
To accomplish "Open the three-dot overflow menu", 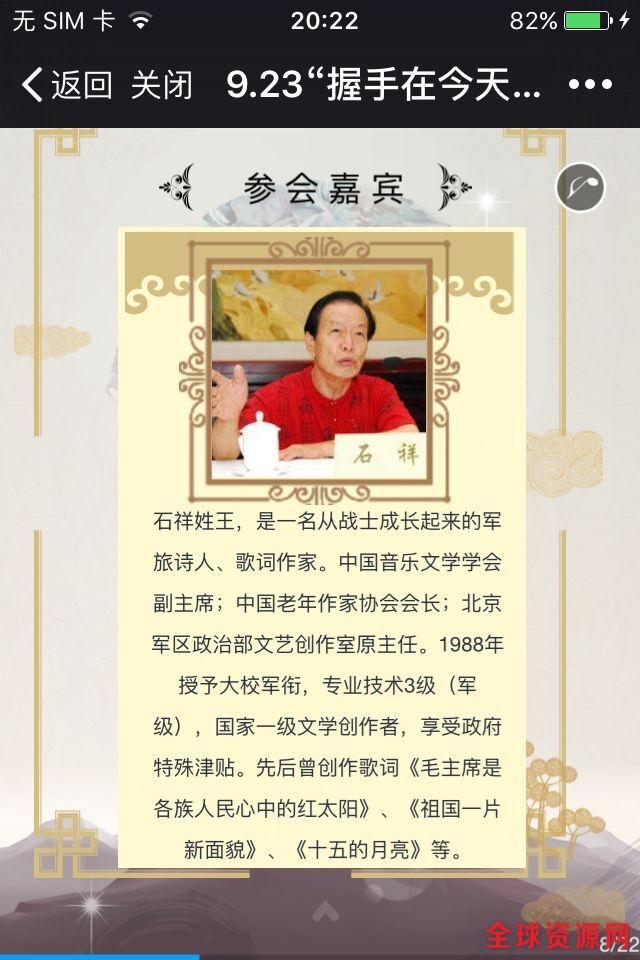I will [589, 85].
